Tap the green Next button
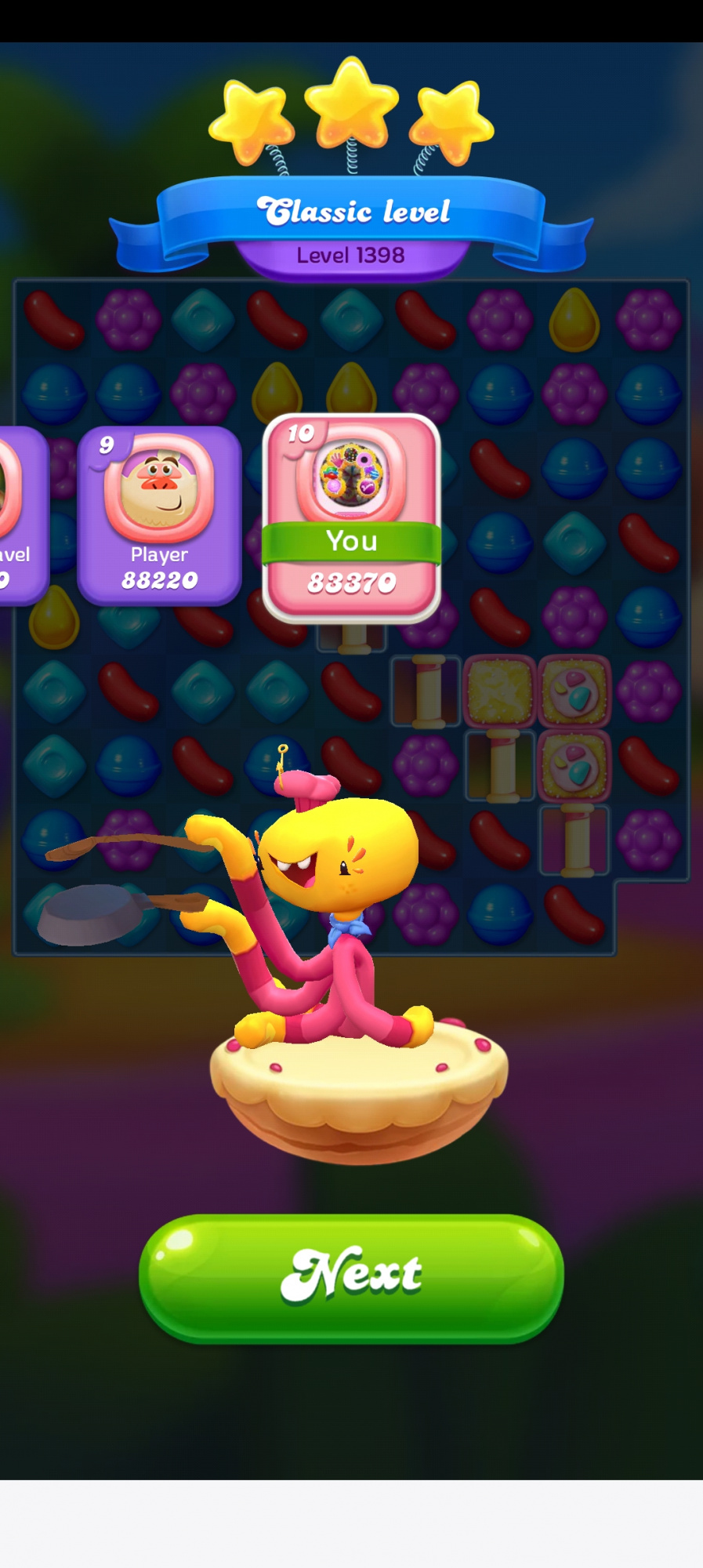The image size is (703, 1568). 351,1277
